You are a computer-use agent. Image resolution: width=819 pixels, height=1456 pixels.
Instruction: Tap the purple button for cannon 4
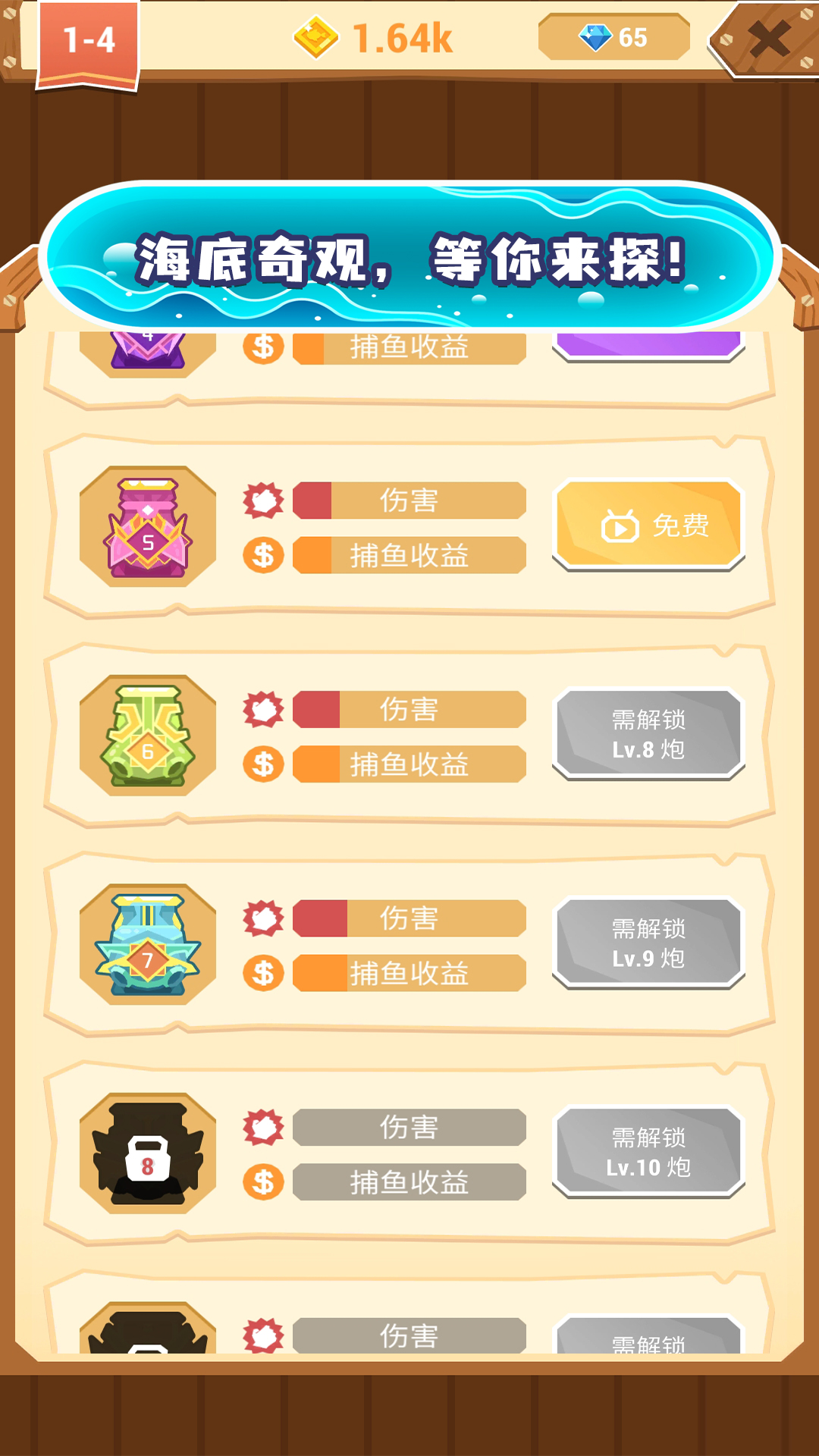(648, 344)
